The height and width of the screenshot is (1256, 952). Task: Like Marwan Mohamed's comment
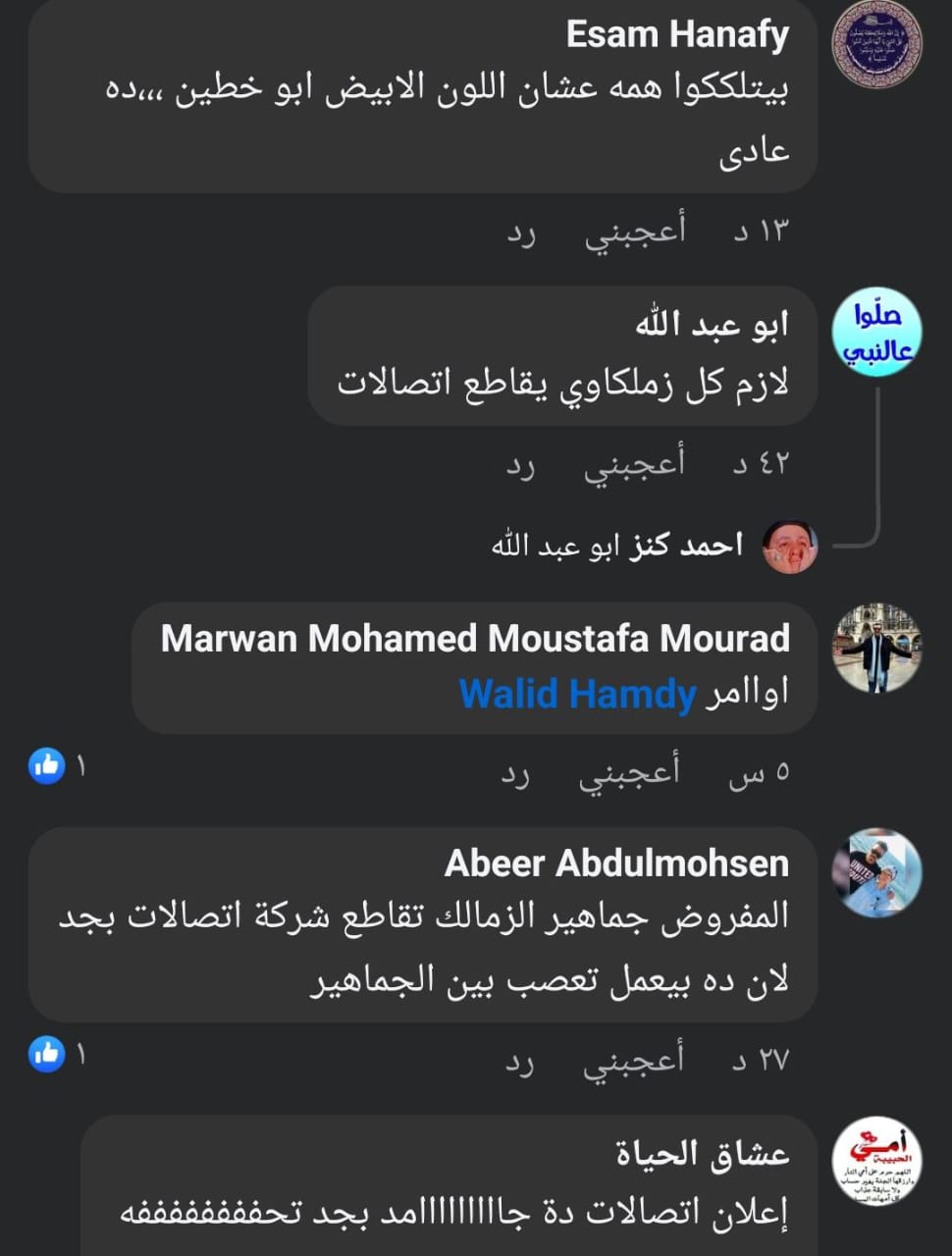(x=629, y=772)
